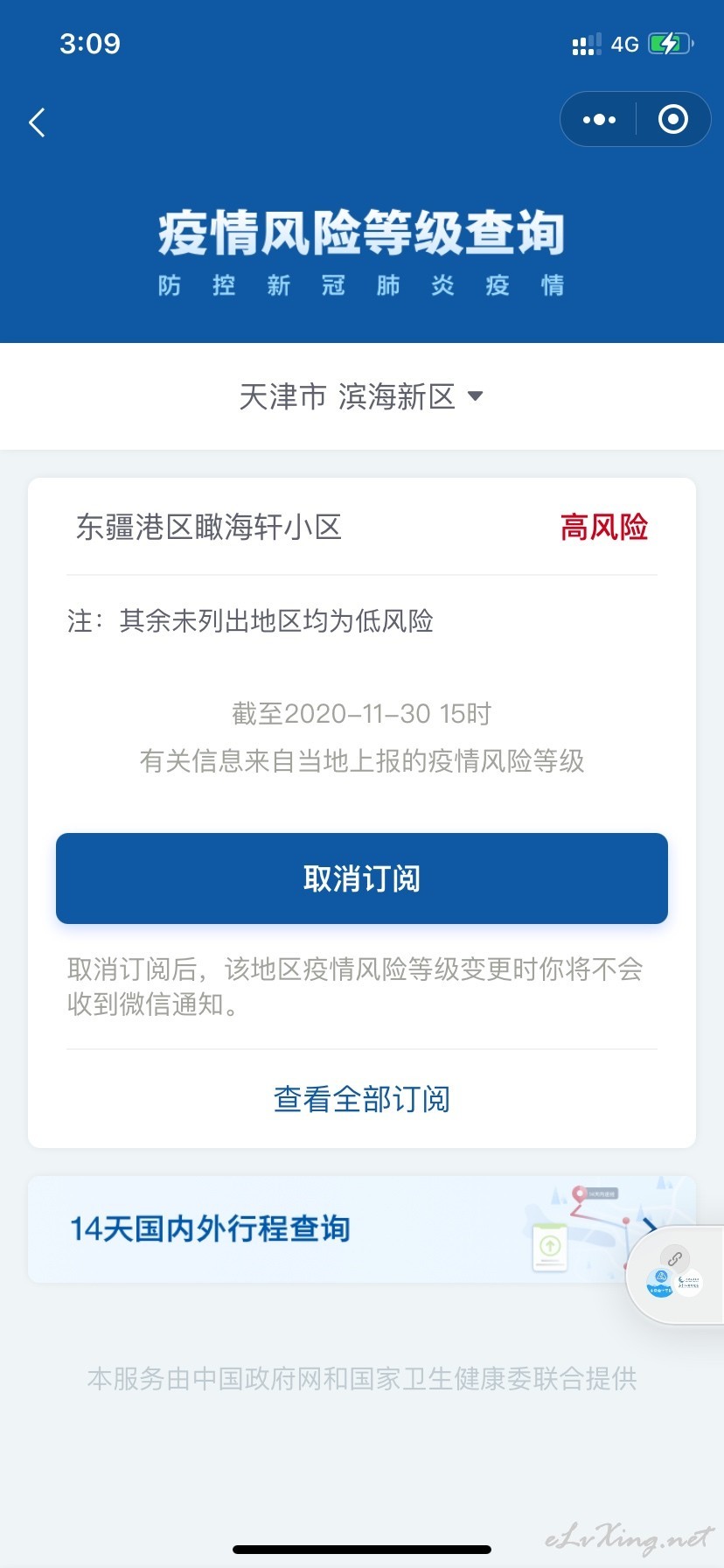Open the 14天国内外行程查询 banner
The image size is (724, 1568).
[362, 1229]
